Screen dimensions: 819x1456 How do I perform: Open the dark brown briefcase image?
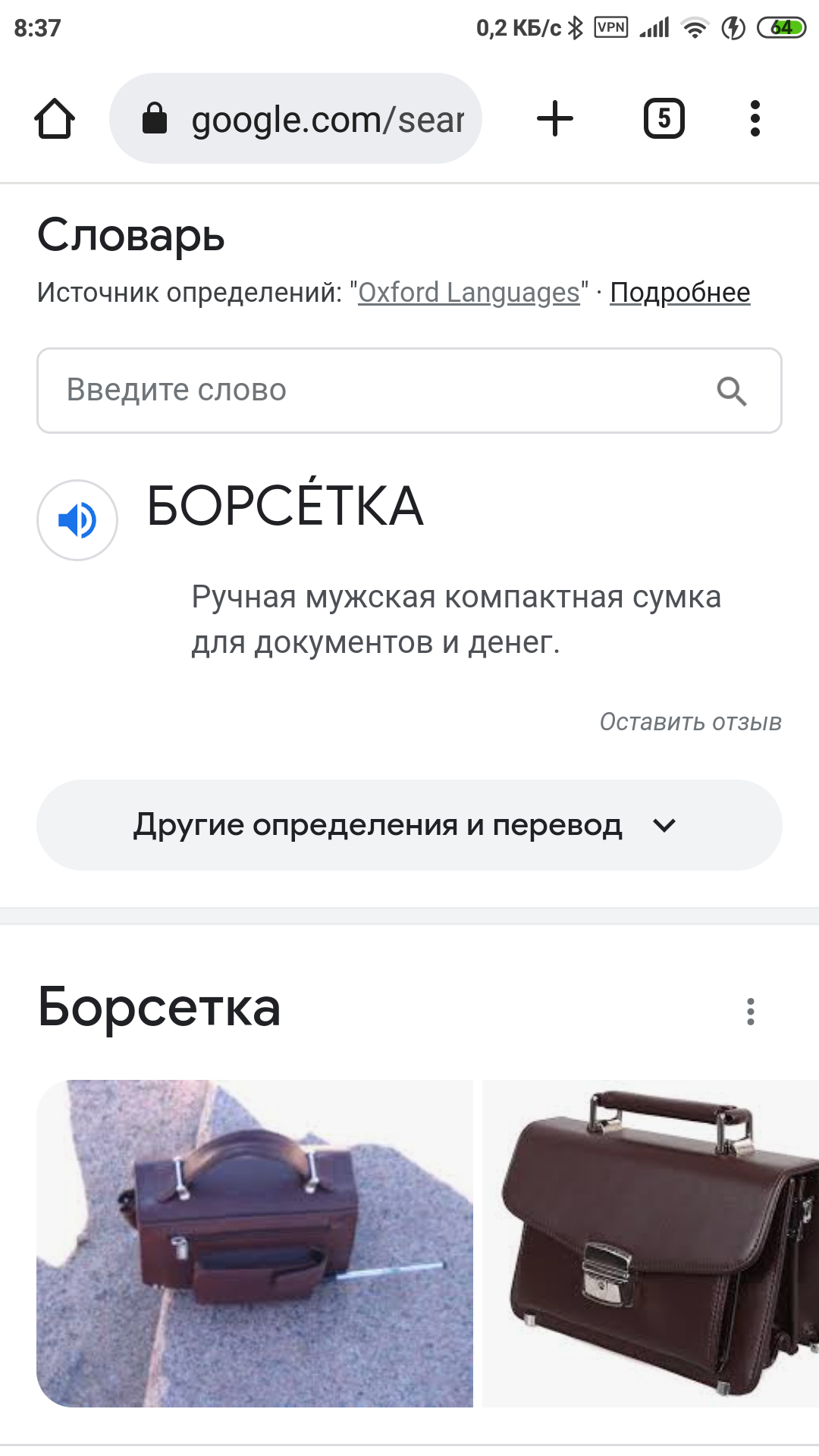click(x=651, y=1244)
